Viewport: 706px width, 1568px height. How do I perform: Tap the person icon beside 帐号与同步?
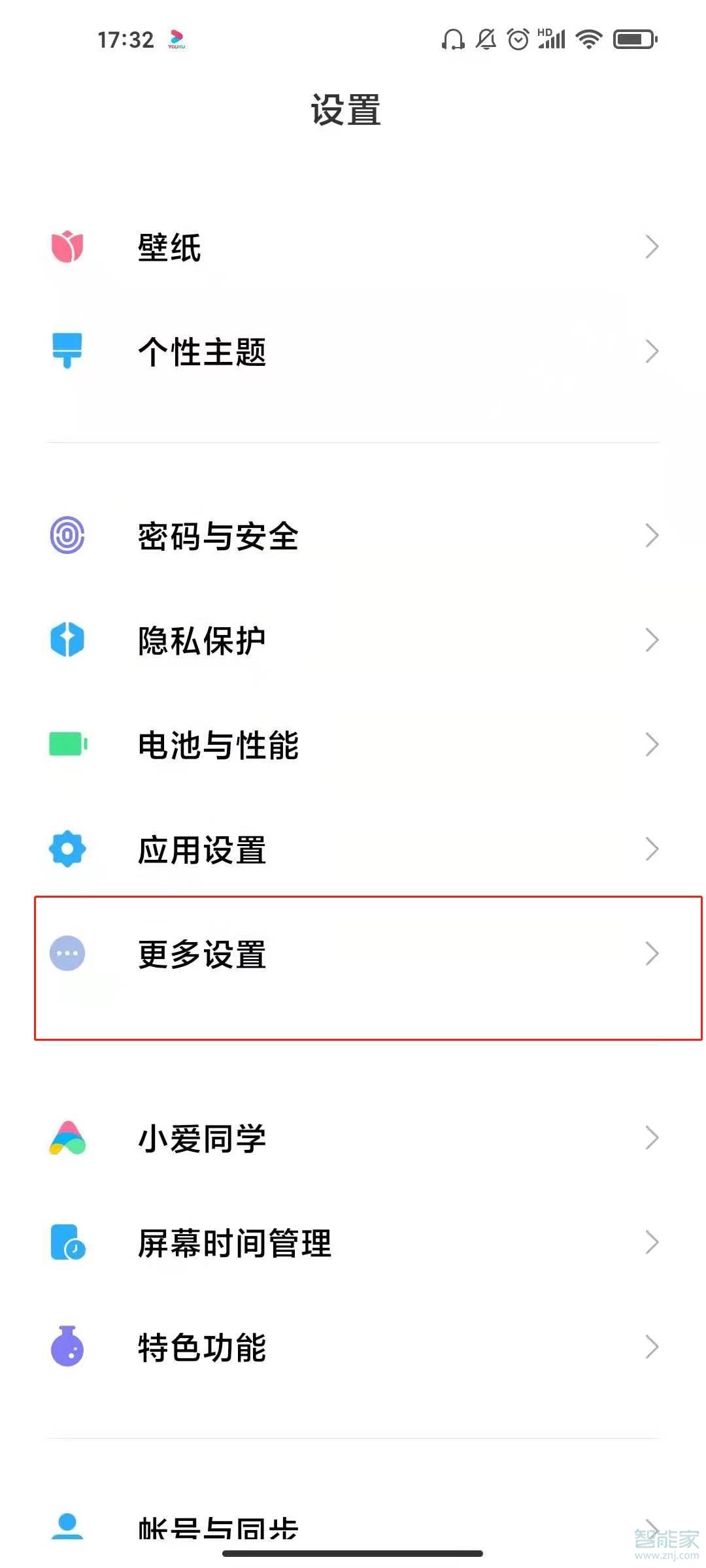pos(67,1522)
